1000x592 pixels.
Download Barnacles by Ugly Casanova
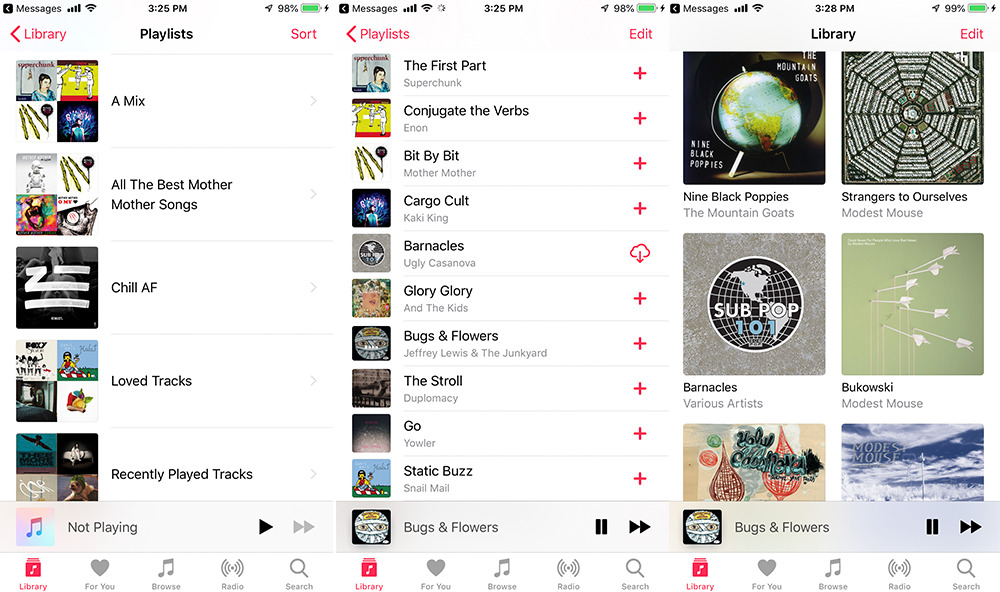[640, 254]
